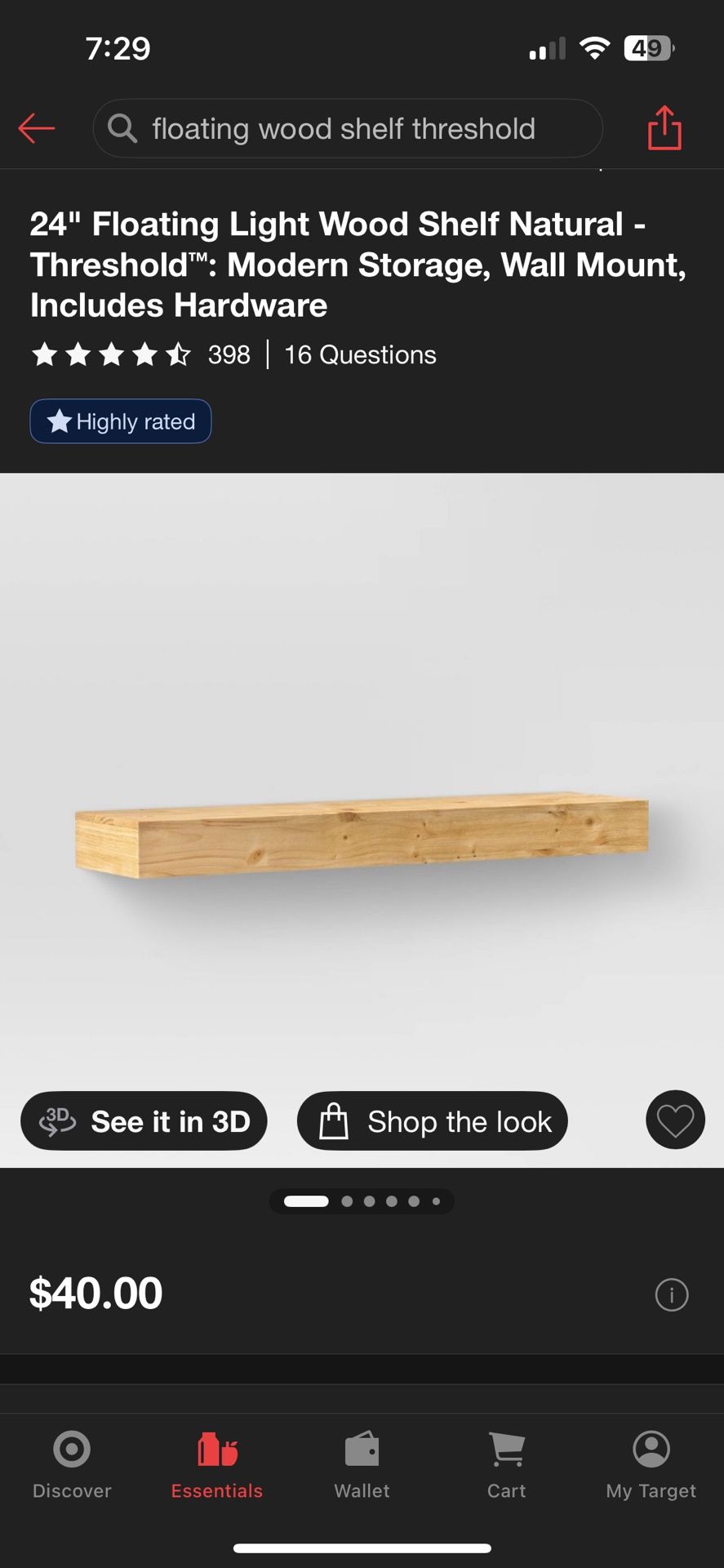Go to the Cart tab
The height and width of the screenshot is (1568, 724).
point(507,1465)
